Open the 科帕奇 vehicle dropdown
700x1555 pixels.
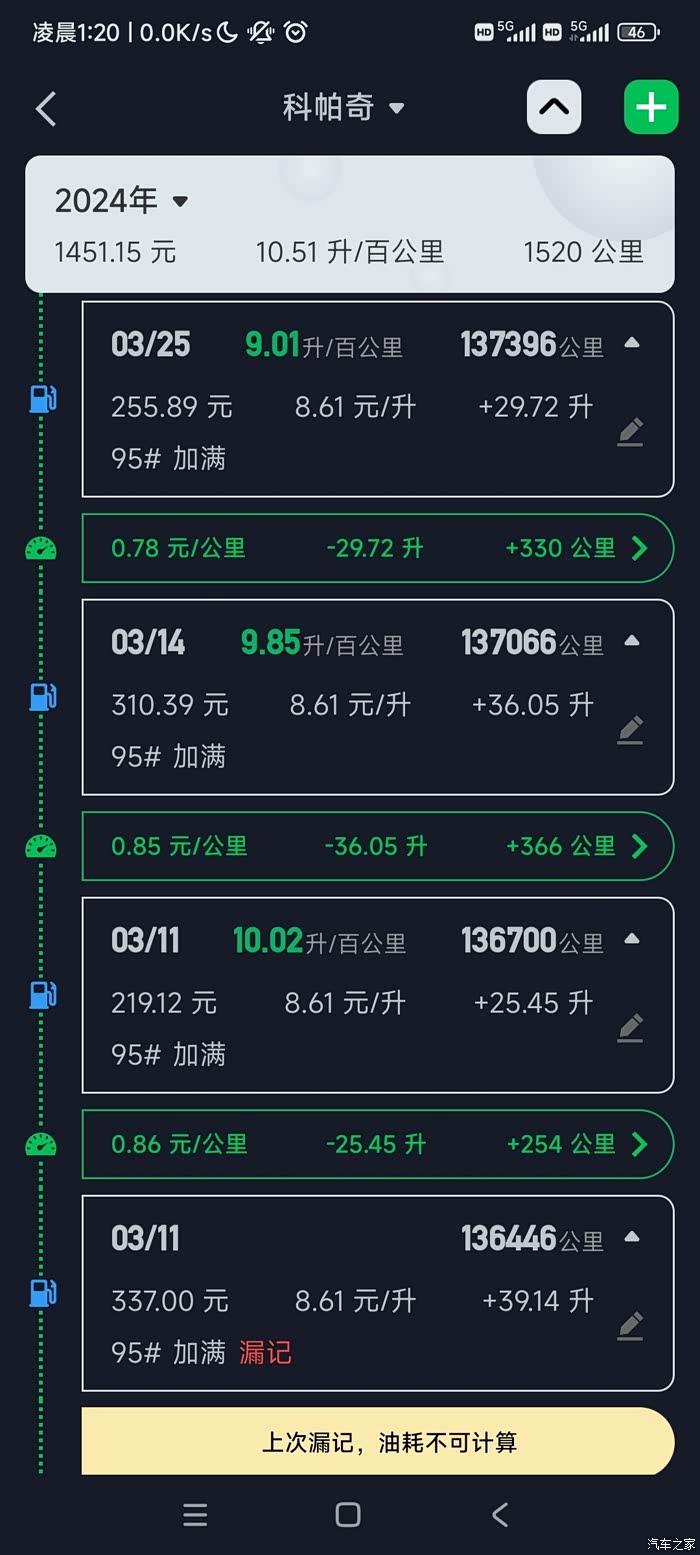tap(343, 108)
